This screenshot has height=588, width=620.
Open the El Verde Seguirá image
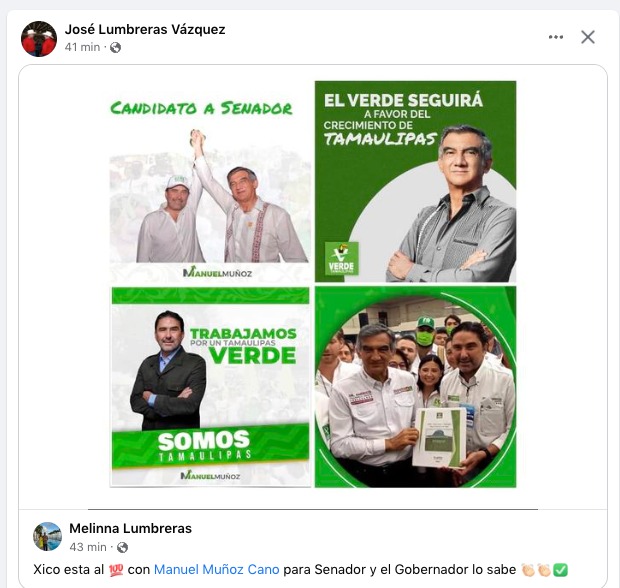tap(416, 182)
